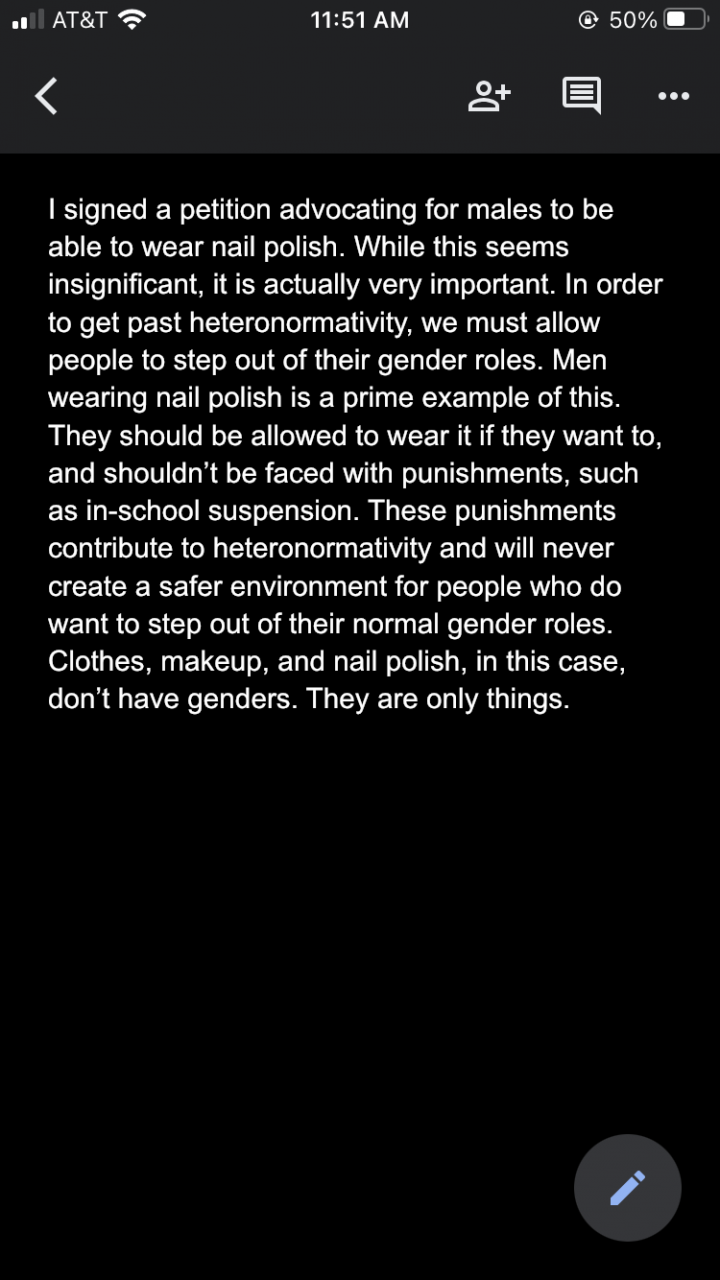This screenshot has height=1280, width=720.
Task: Open the comments icon
Action: 581,96
